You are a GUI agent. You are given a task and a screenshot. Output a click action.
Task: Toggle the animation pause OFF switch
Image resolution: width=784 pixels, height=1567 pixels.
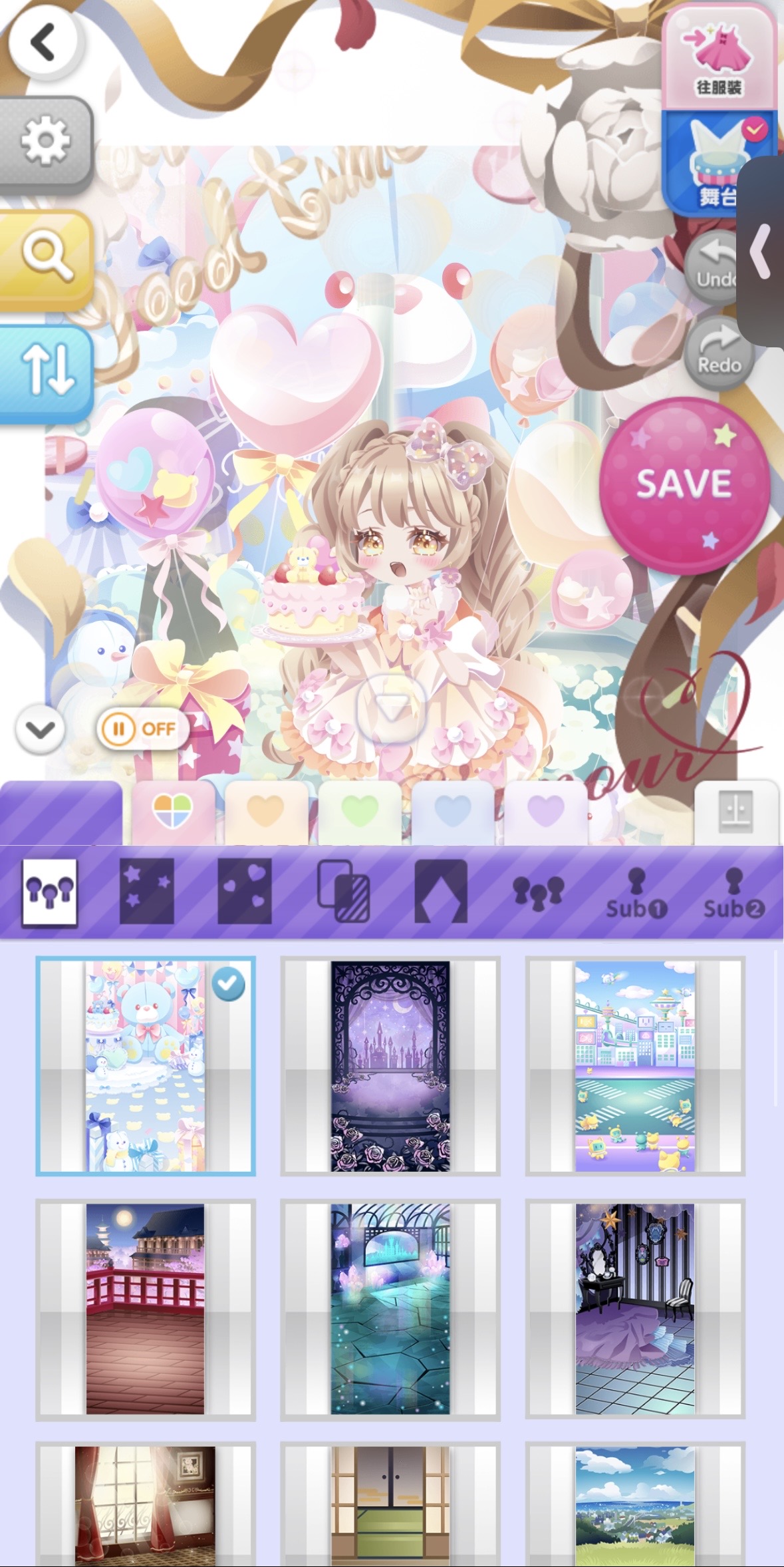pyautogui.click(x=144, y=729)
